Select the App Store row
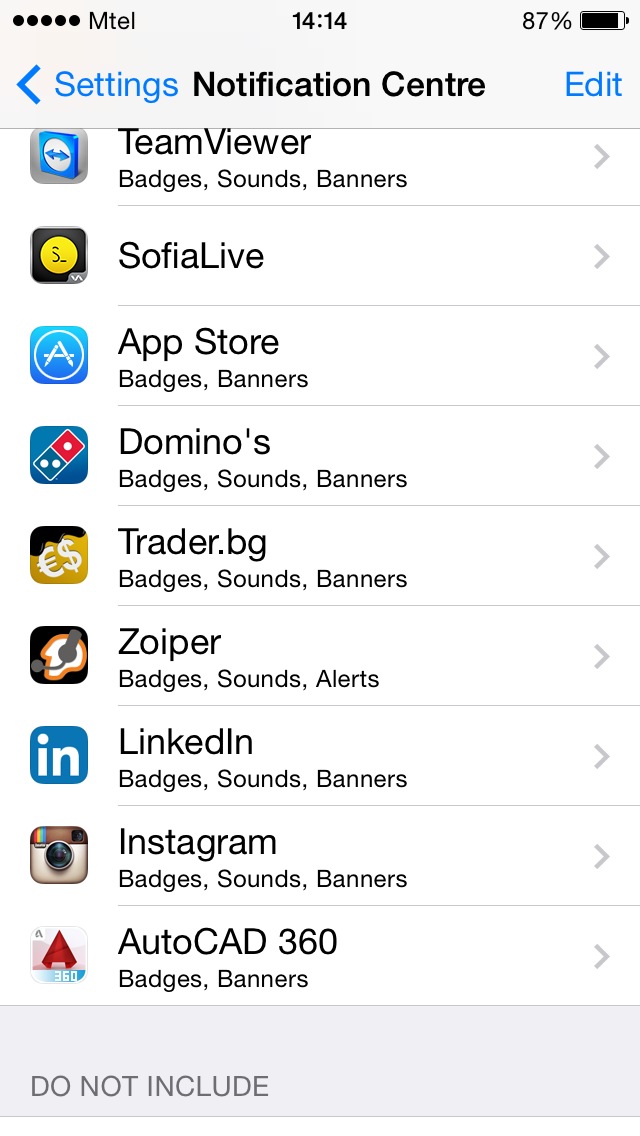The image size is (640, 1136). click(320, 356)
